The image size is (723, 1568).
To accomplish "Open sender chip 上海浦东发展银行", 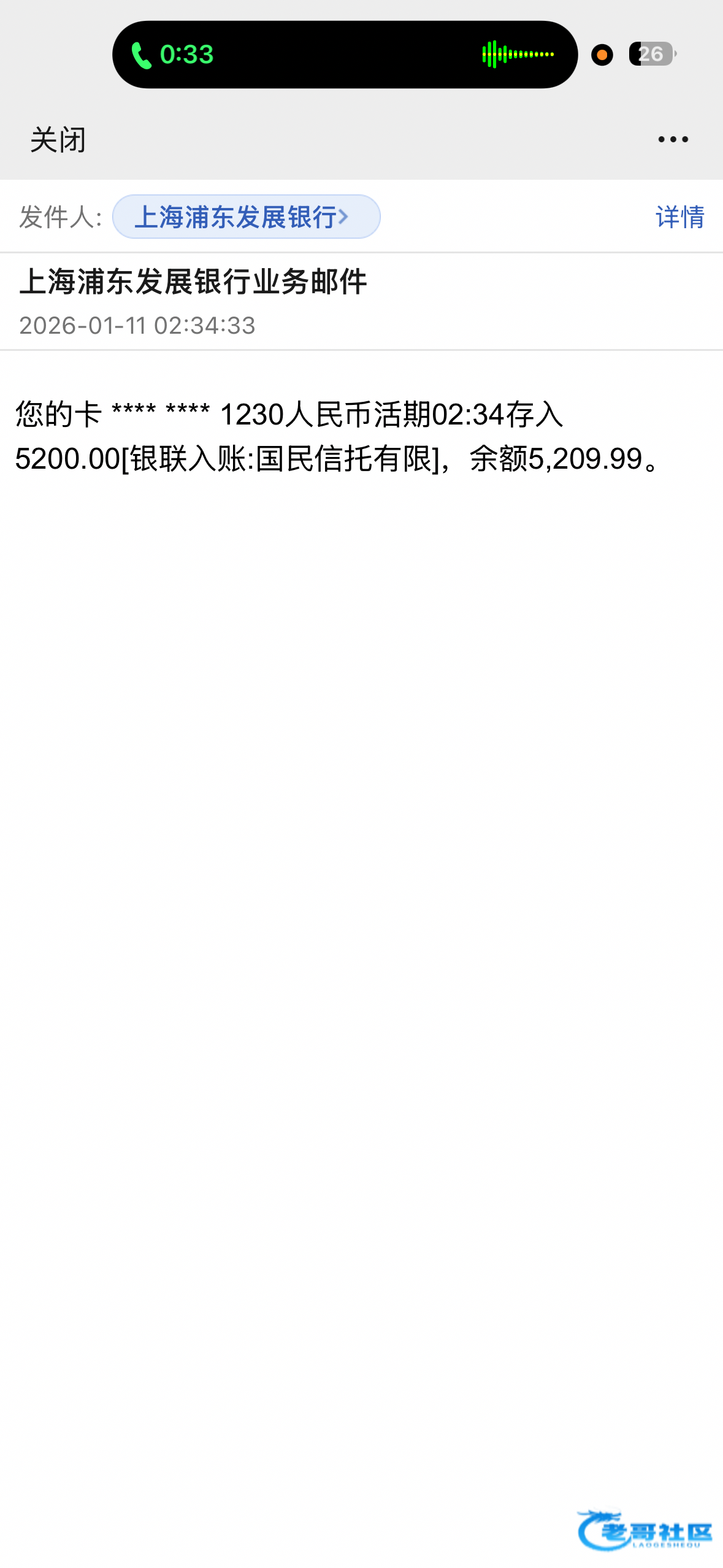I will pyautogui.click(x=246, y=217).
